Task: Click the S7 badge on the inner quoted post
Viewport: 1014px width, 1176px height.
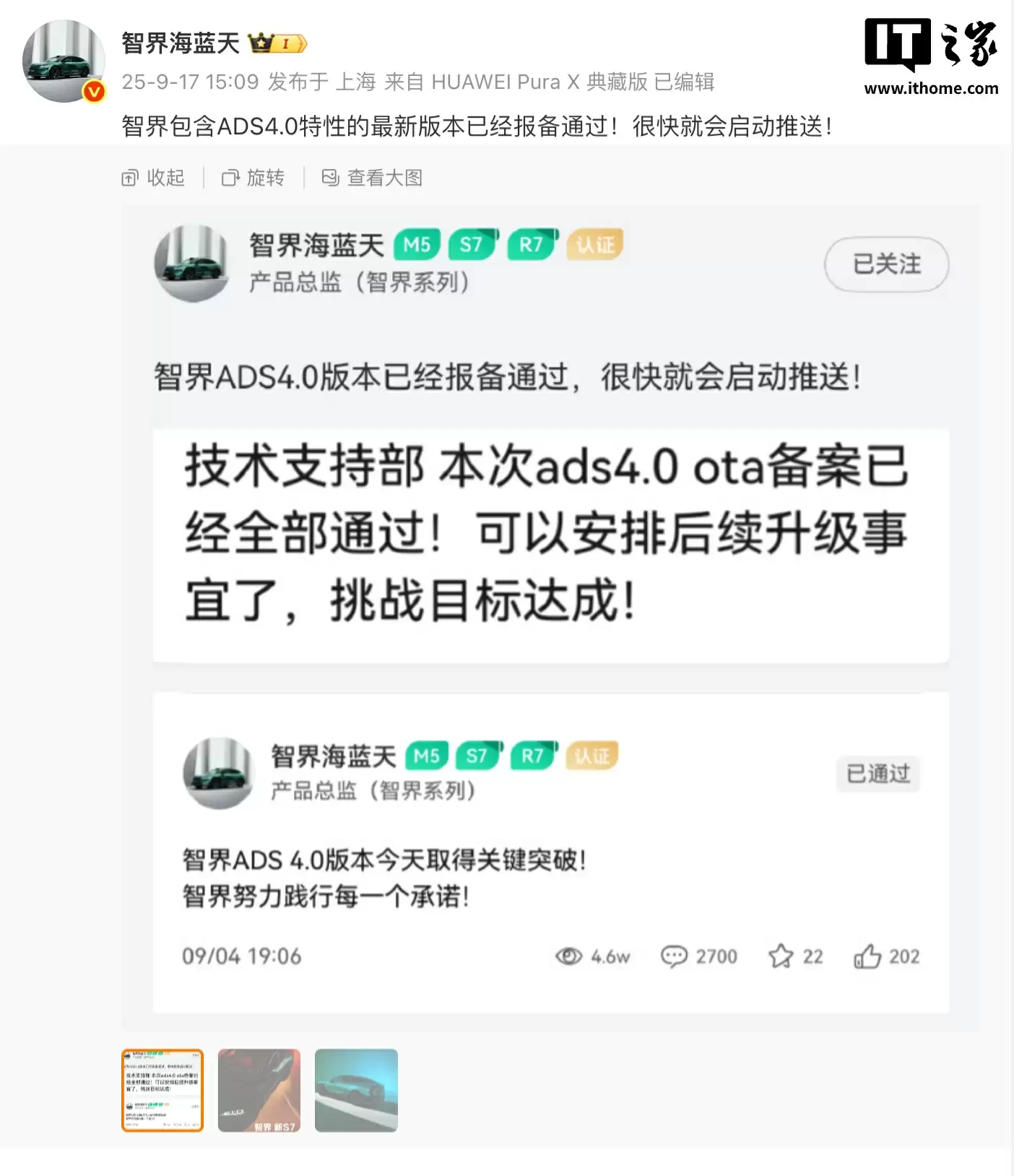Action: pos(477,756)
